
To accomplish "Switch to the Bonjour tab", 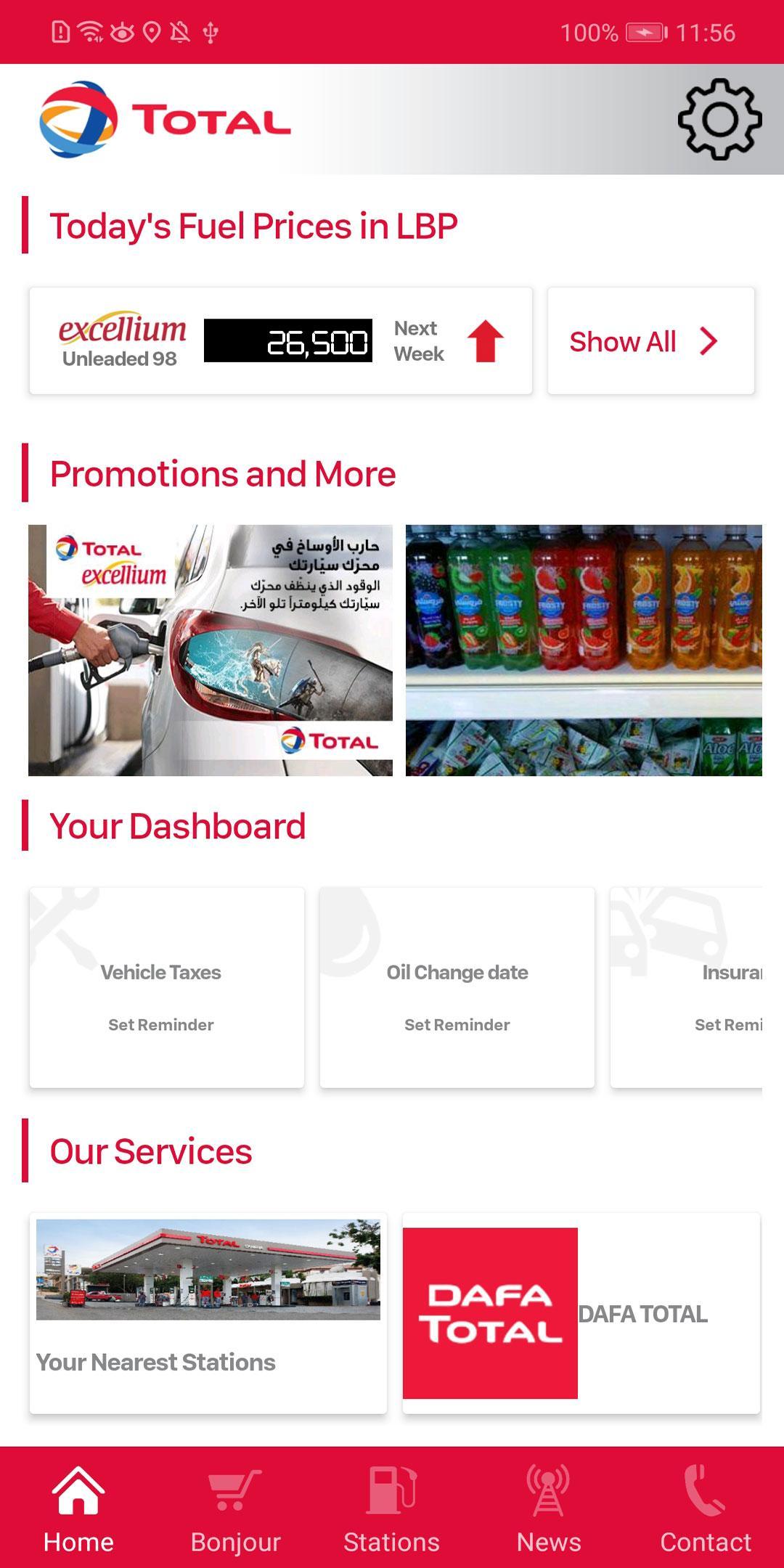I will coord(235,1510).
